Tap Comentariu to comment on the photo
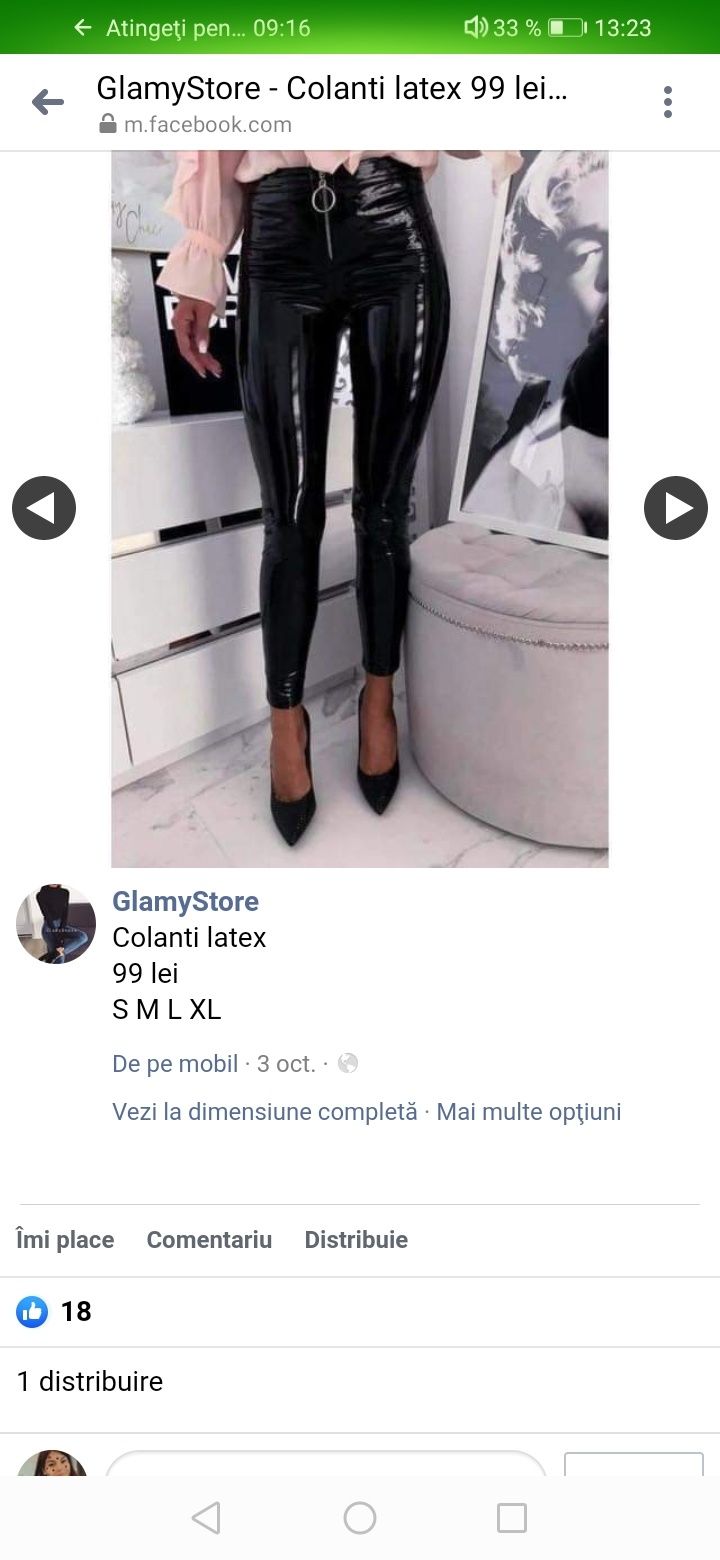 tap(209, 1239)
